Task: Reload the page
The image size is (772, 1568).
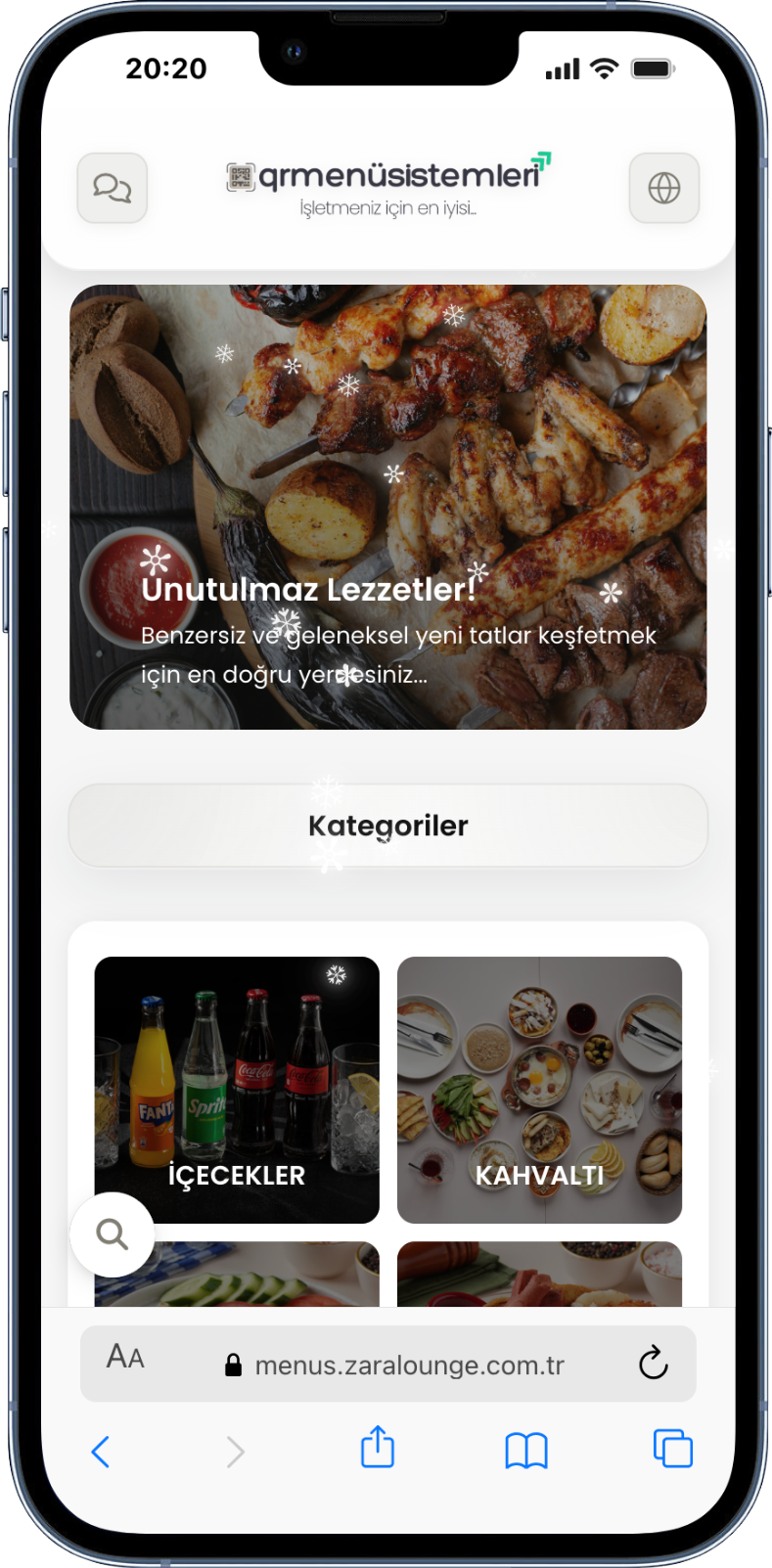Action: [x=653, y=1363]
